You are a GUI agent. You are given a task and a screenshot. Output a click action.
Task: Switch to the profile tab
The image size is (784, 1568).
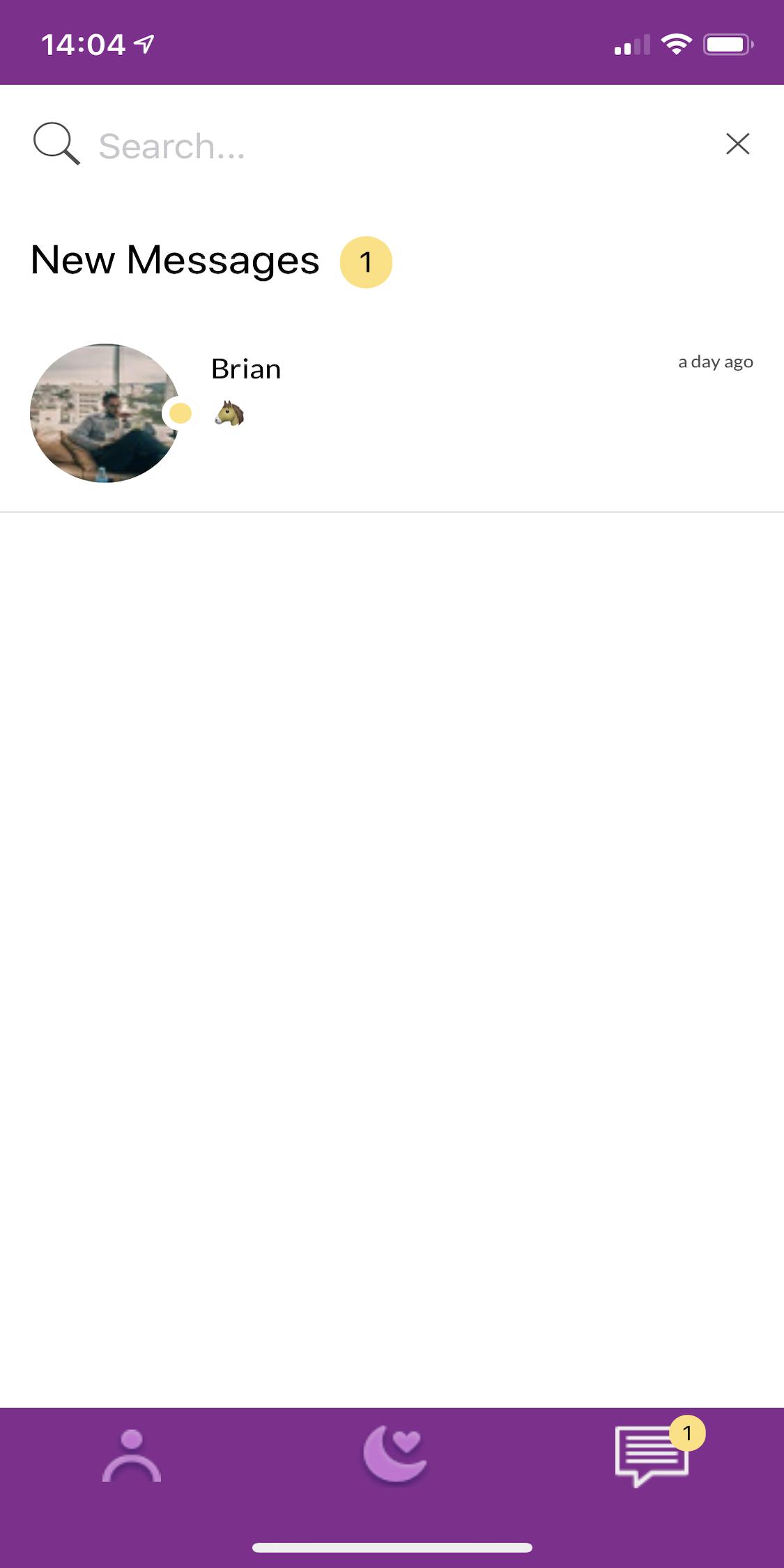click(132, 1455)
